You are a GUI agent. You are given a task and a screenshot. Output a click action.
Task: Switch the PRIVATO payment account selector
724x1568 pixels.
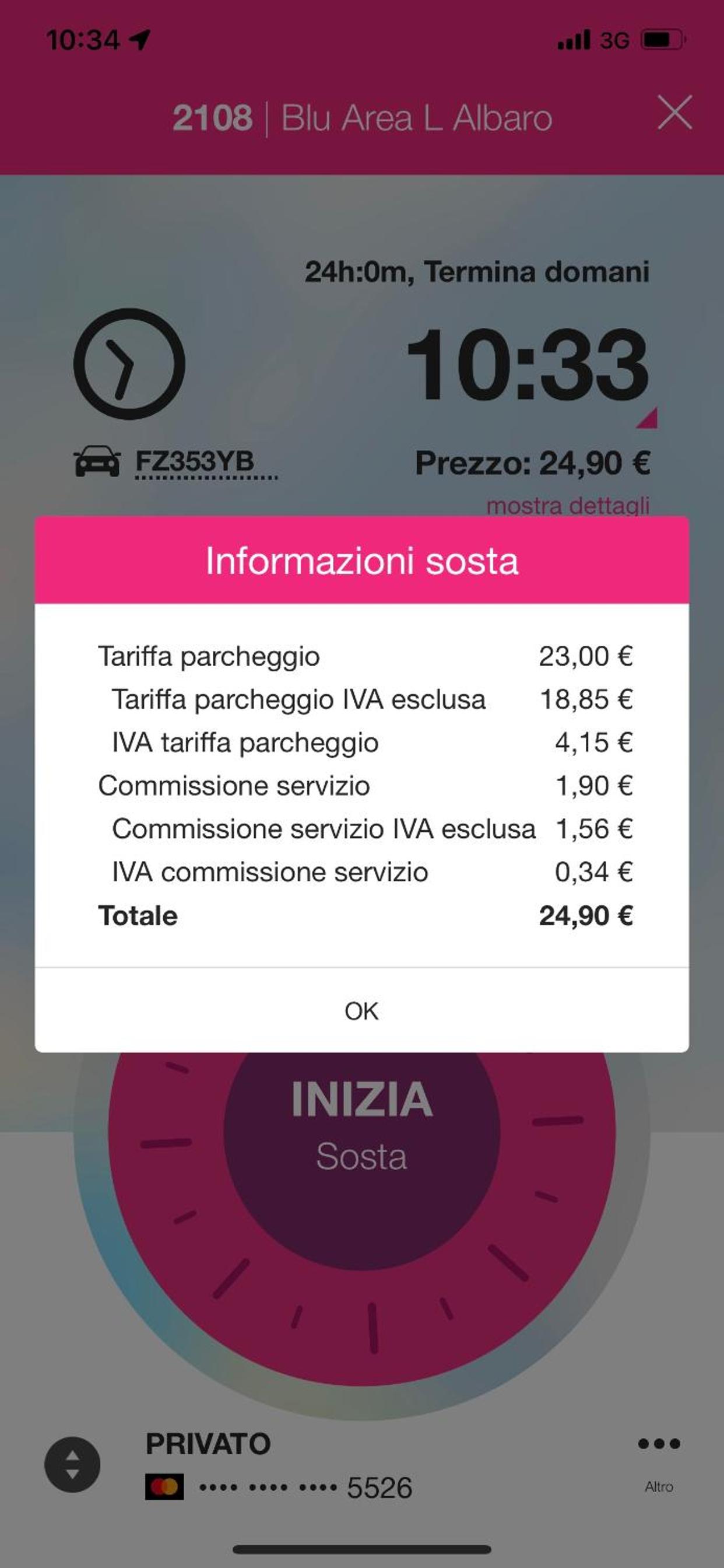tap(72, 1465)
